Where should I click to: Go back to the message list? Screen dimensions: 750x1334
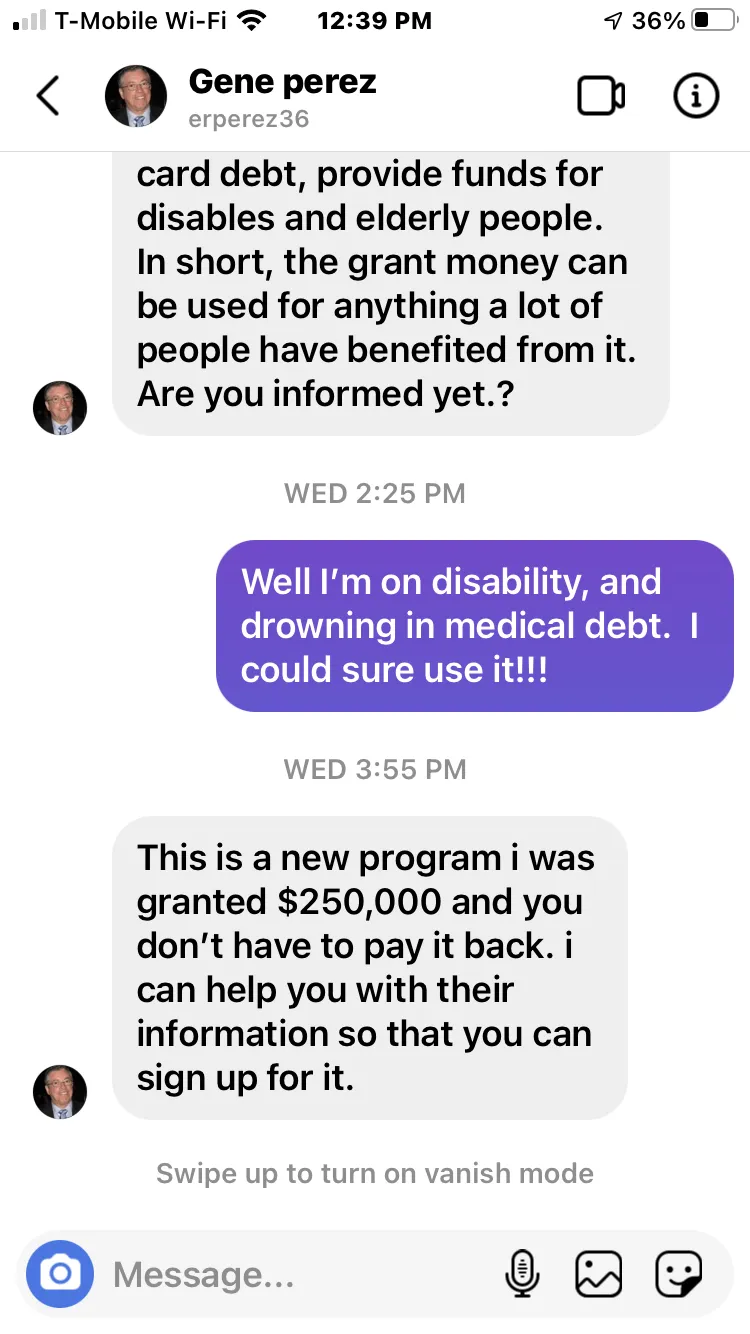pos(47,96)
